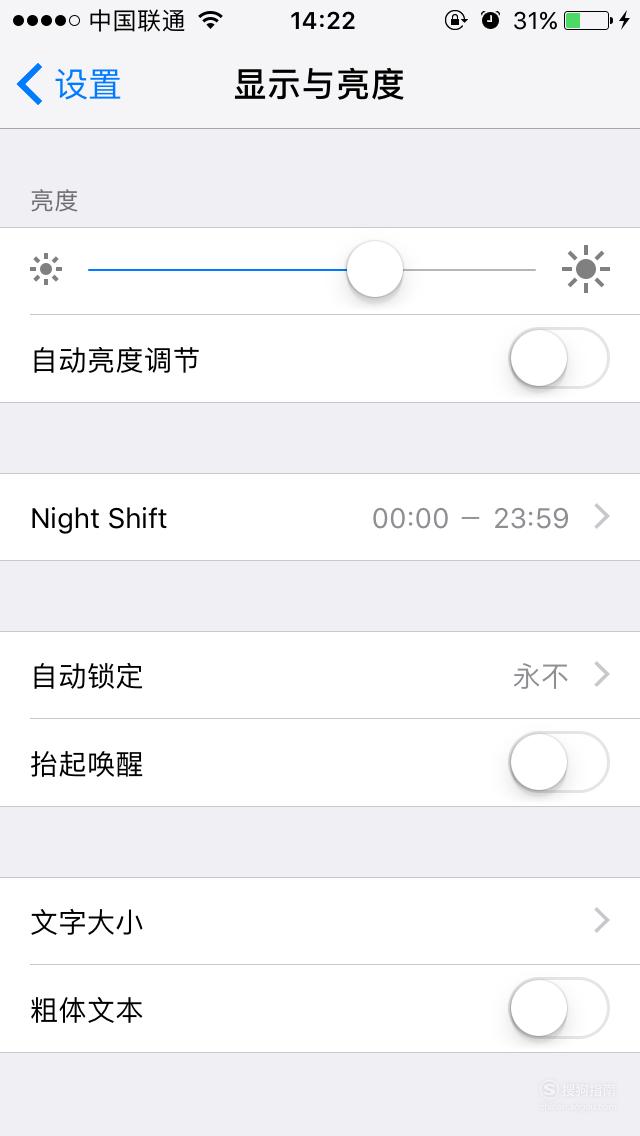Screen dimensions: 640x1136
Task: Open 文字大小 settings
Action: pos(320,922)
